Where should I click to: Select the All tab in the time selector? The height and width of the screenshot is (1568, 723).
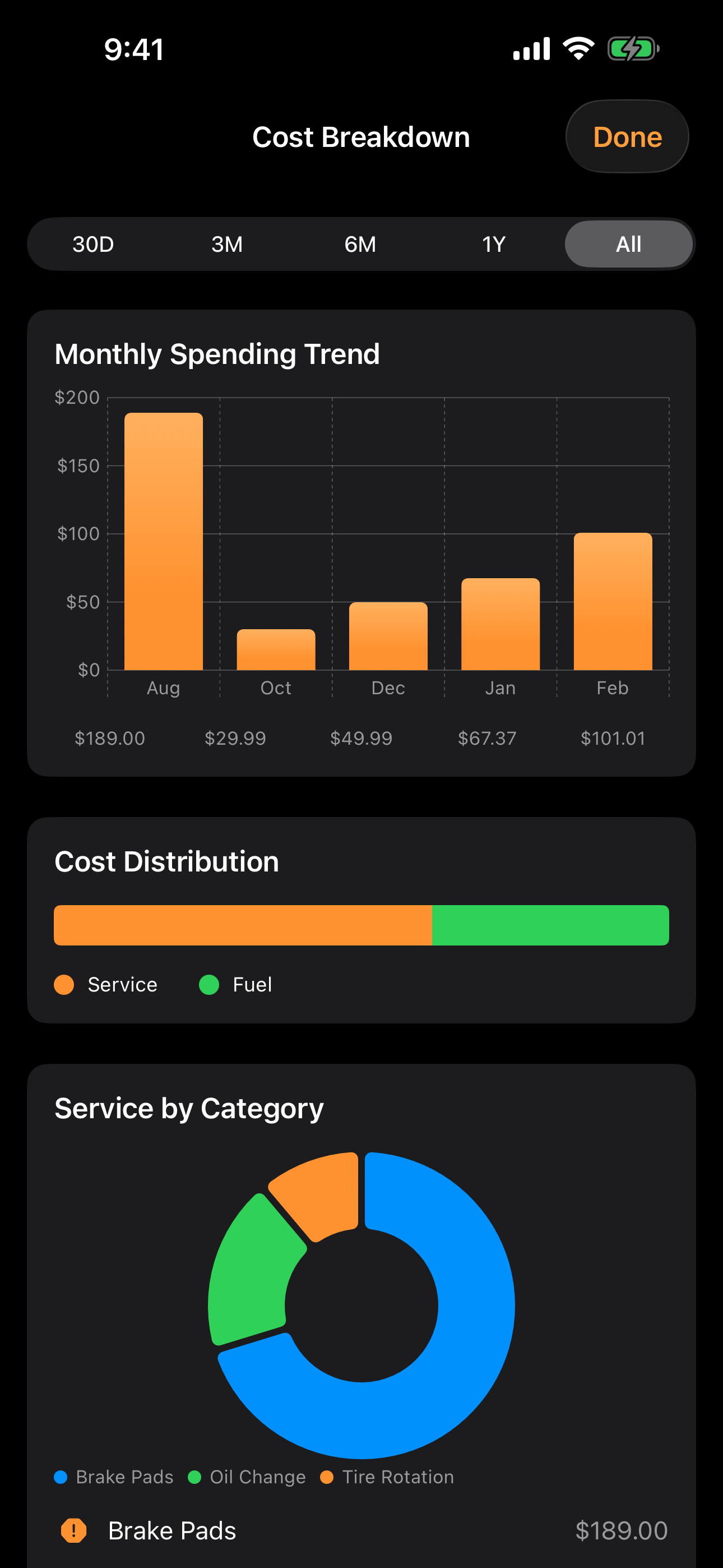[628, 243]
